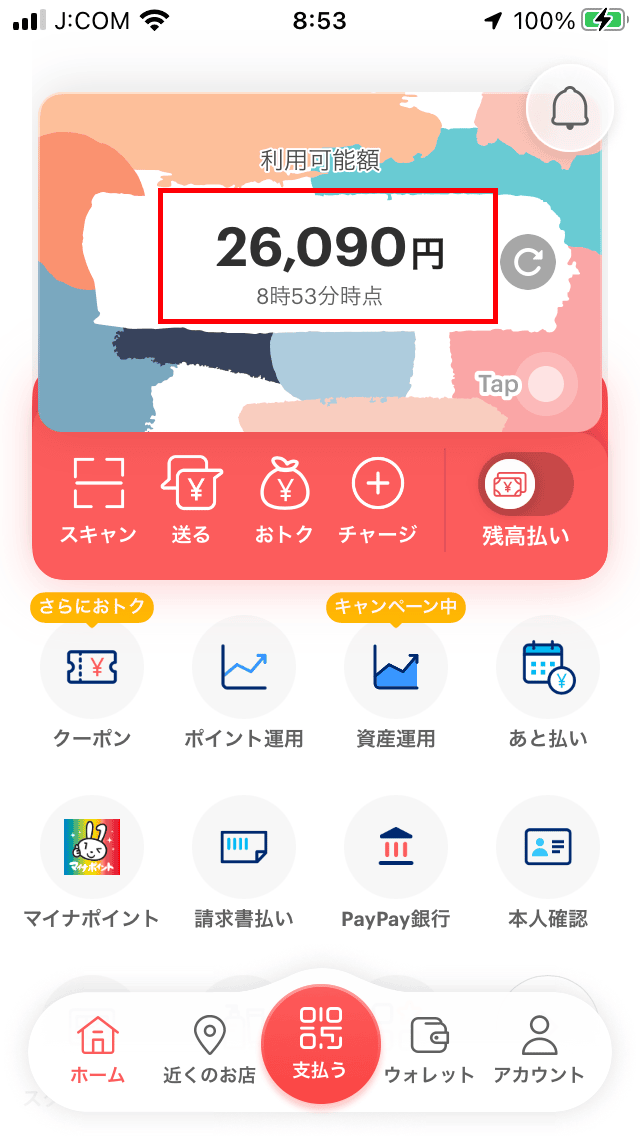Open クーポン coupons
Viewport: 640px width, 1136px height.
point(92,683)
